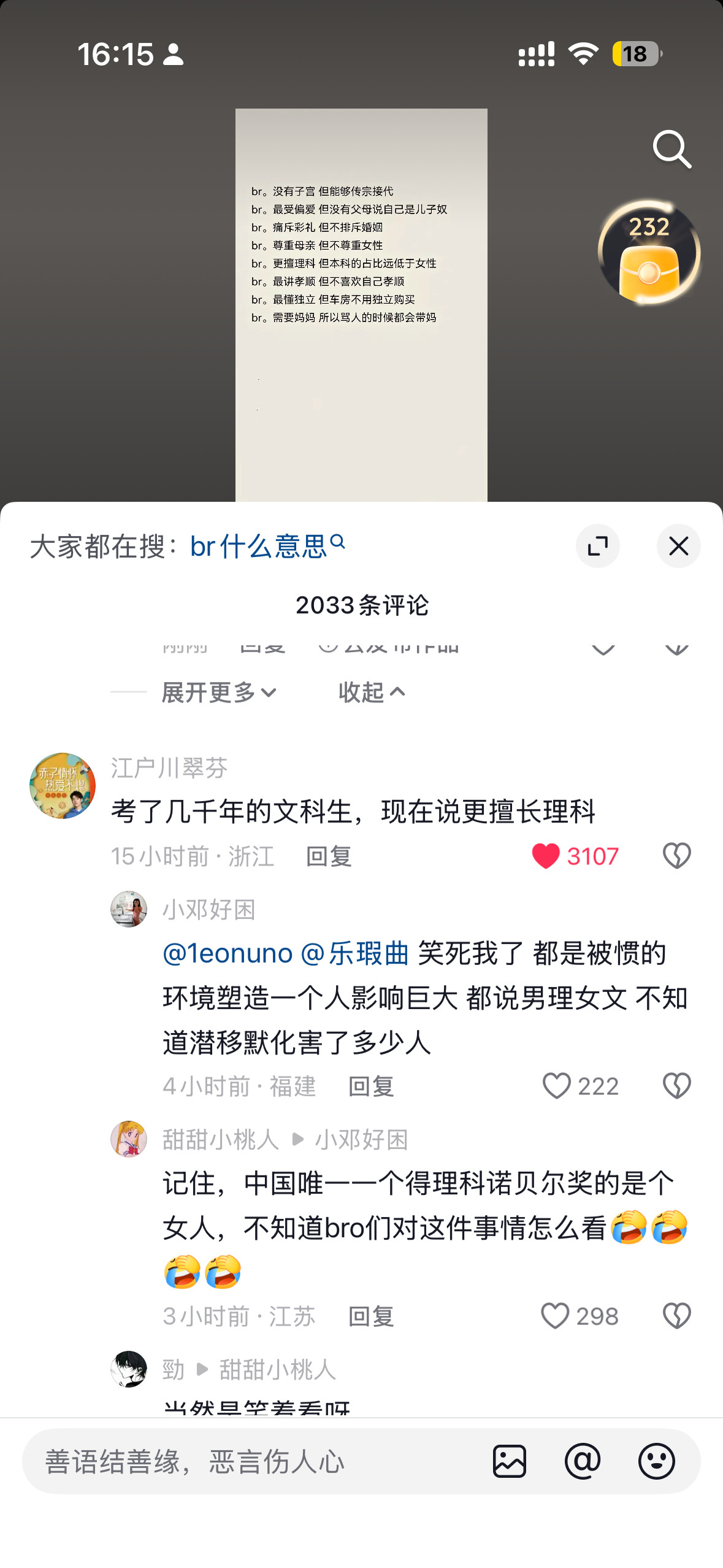Click the comment input field 善语结善缘
This screenshot has height=1568, width=723.
[x=245, y=1462]
